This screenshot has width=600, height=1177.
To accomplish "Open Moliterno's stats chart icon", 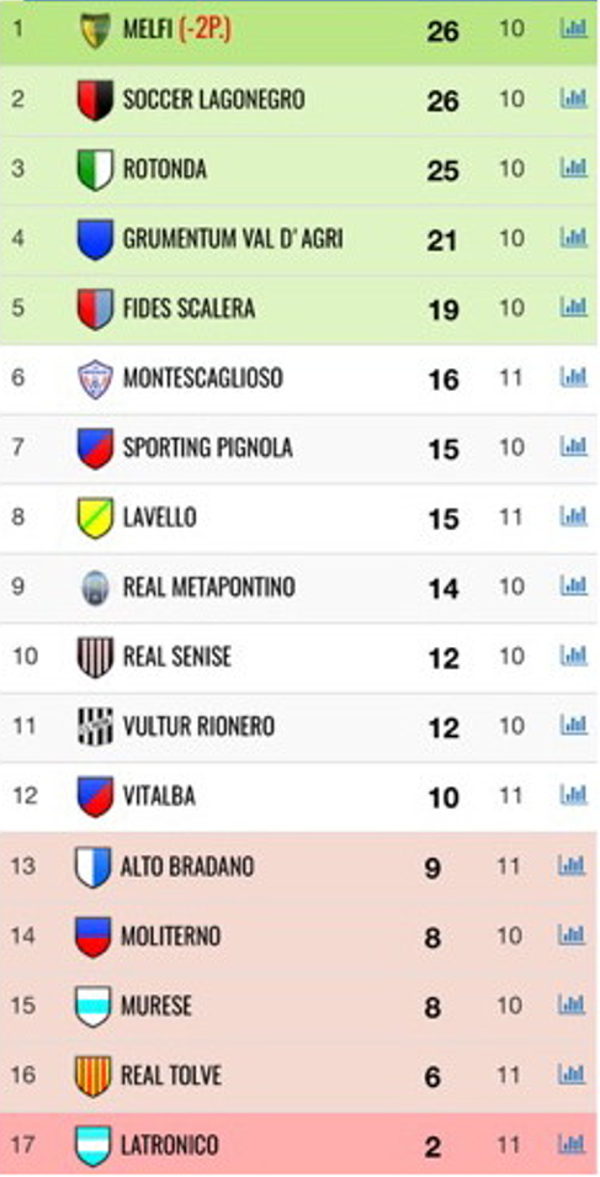I will tap(571, 934).
